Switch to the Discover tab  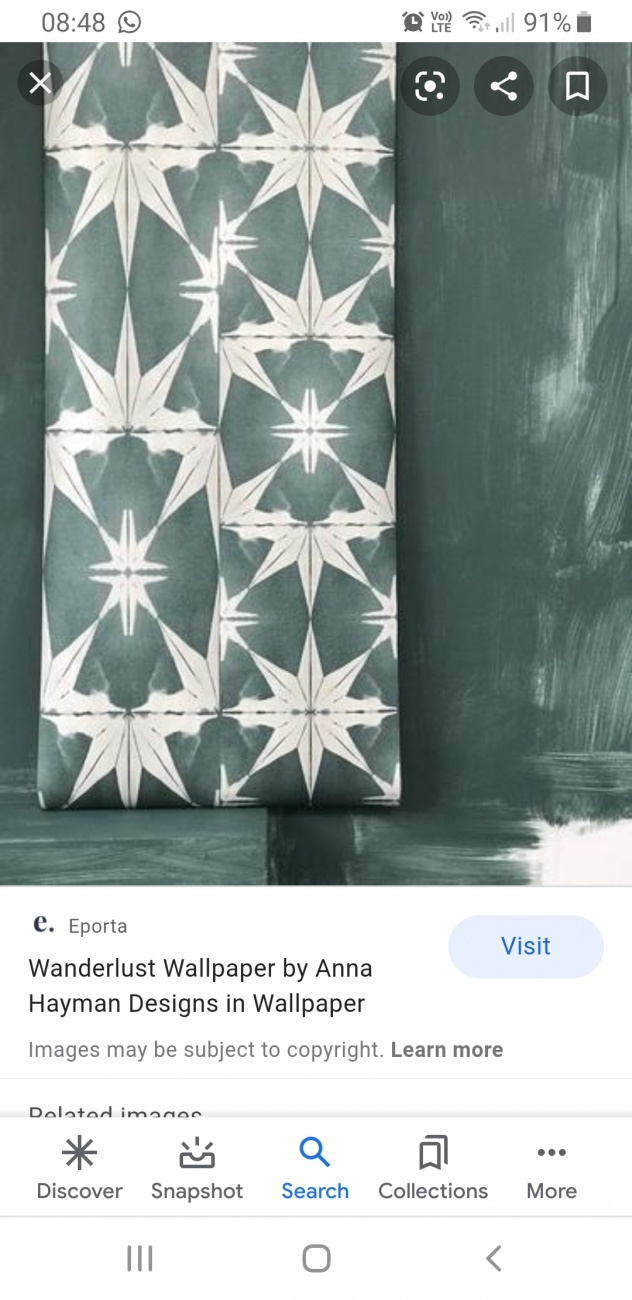coord(79,1169)
